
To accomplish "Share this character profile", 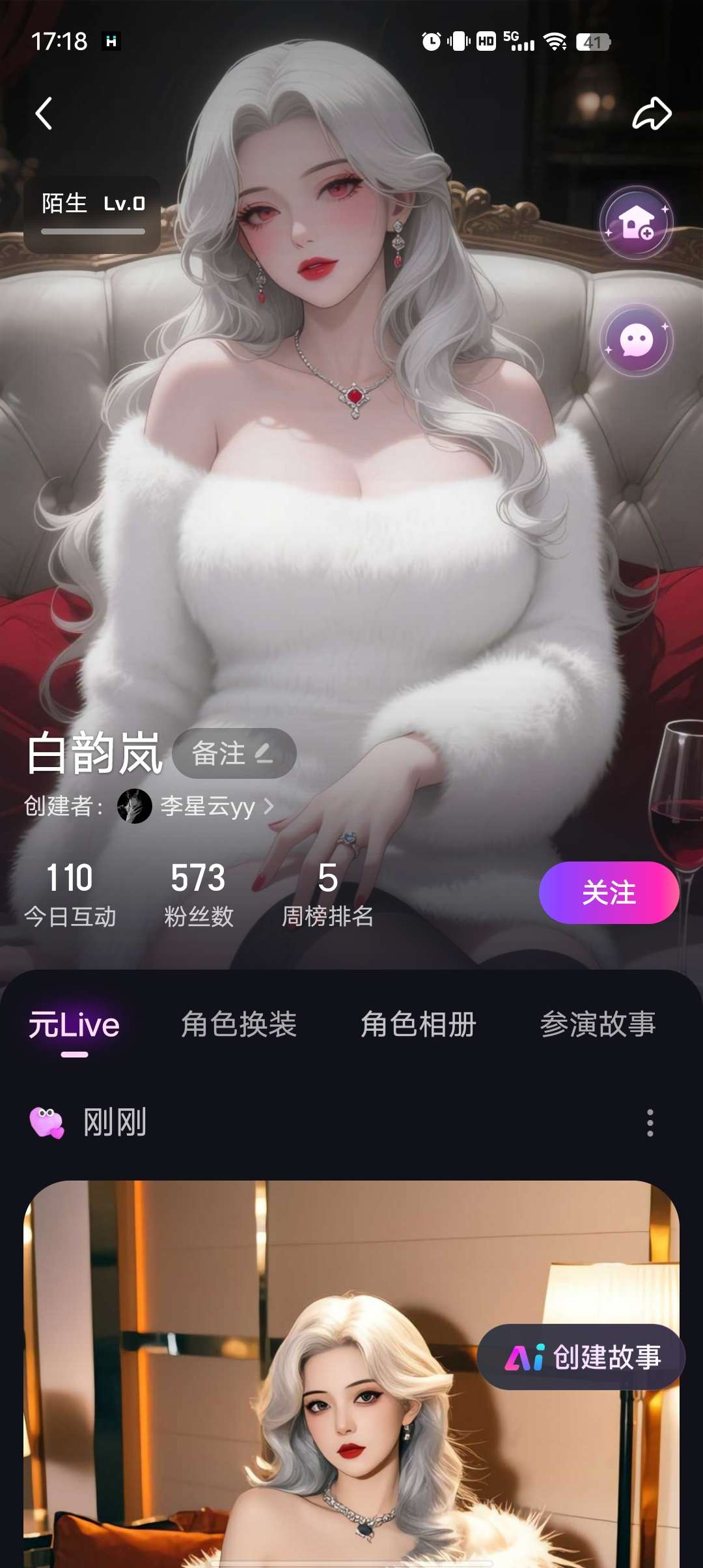I will point(652,114).
